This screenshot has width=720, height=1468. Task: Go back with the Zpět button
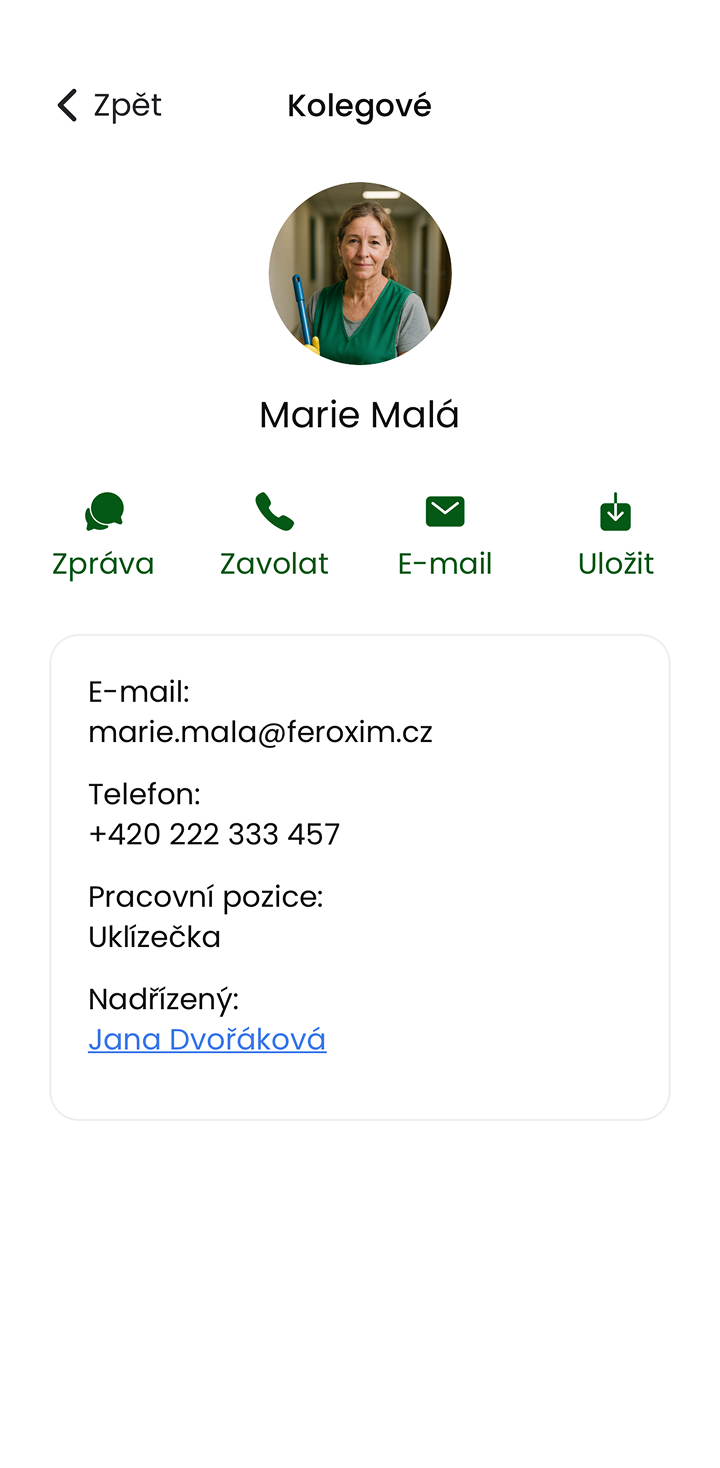pos(108,105)
